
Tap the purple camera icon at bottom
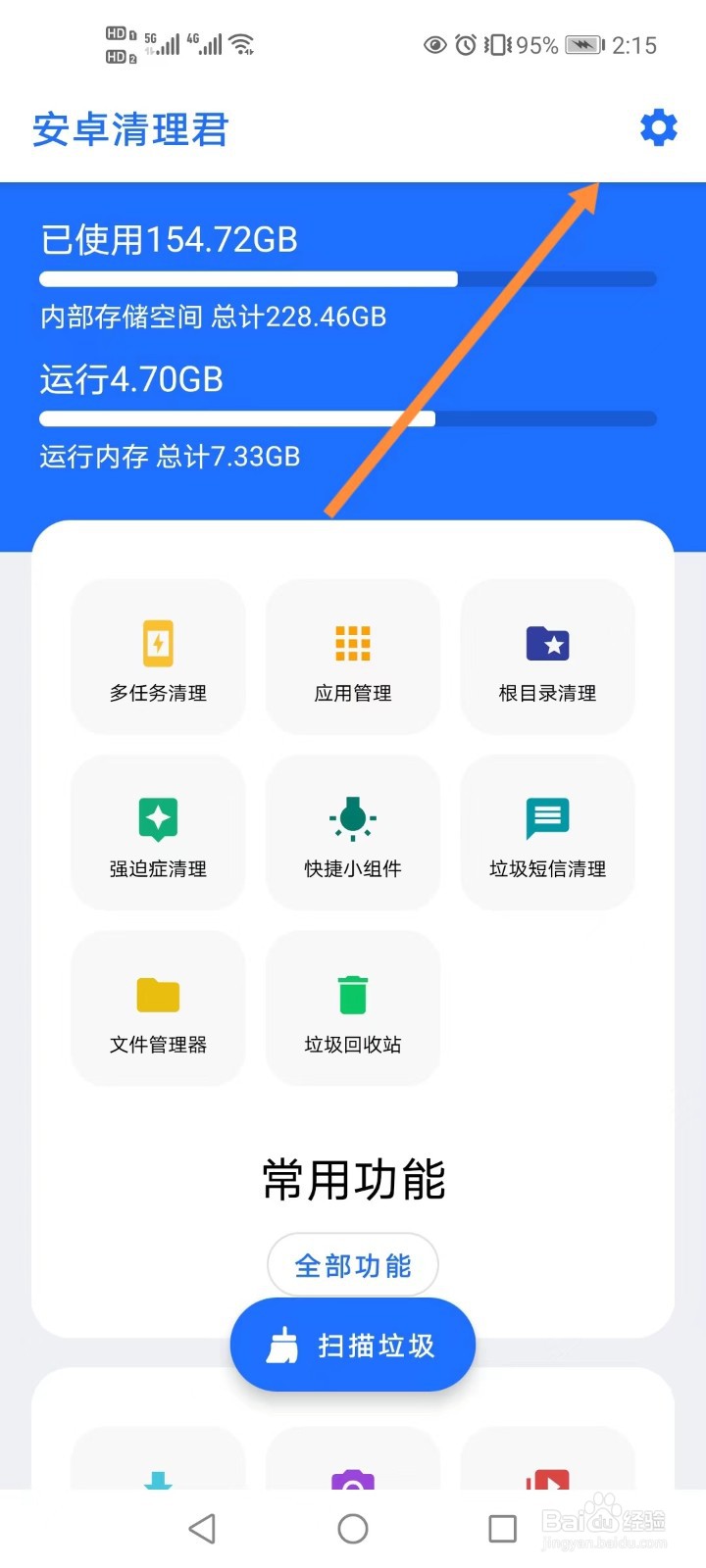pyautogui.click(x=352, y=1482)
